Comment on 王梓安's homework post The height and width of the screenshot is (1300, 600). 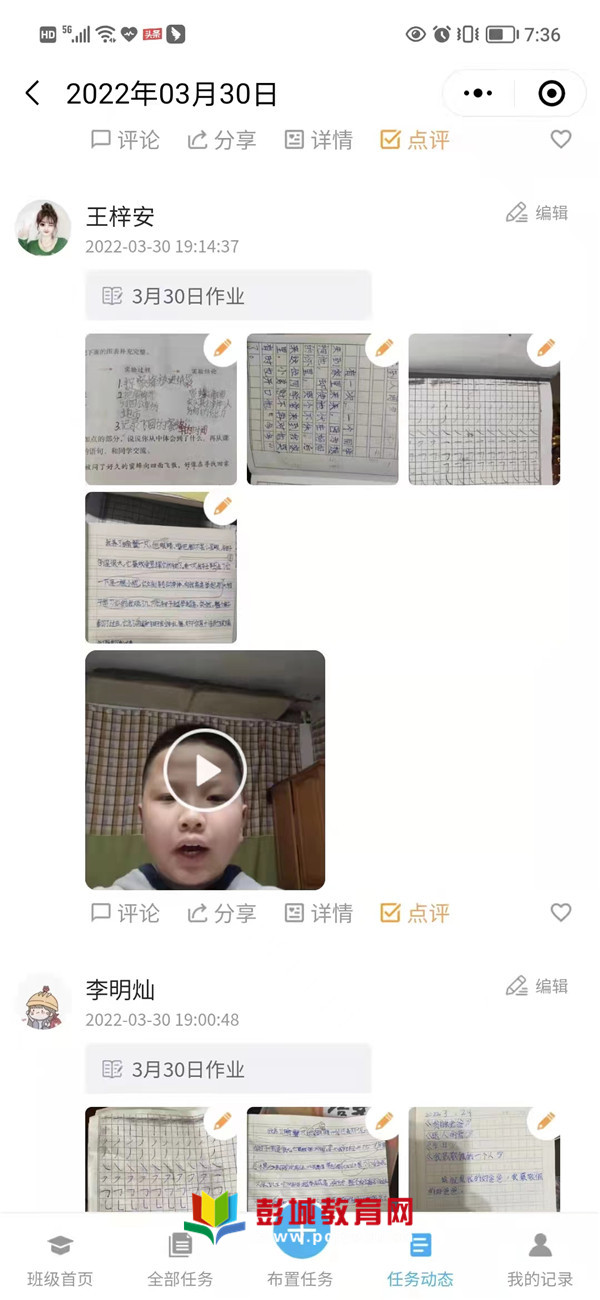click(x=125, y=913)
